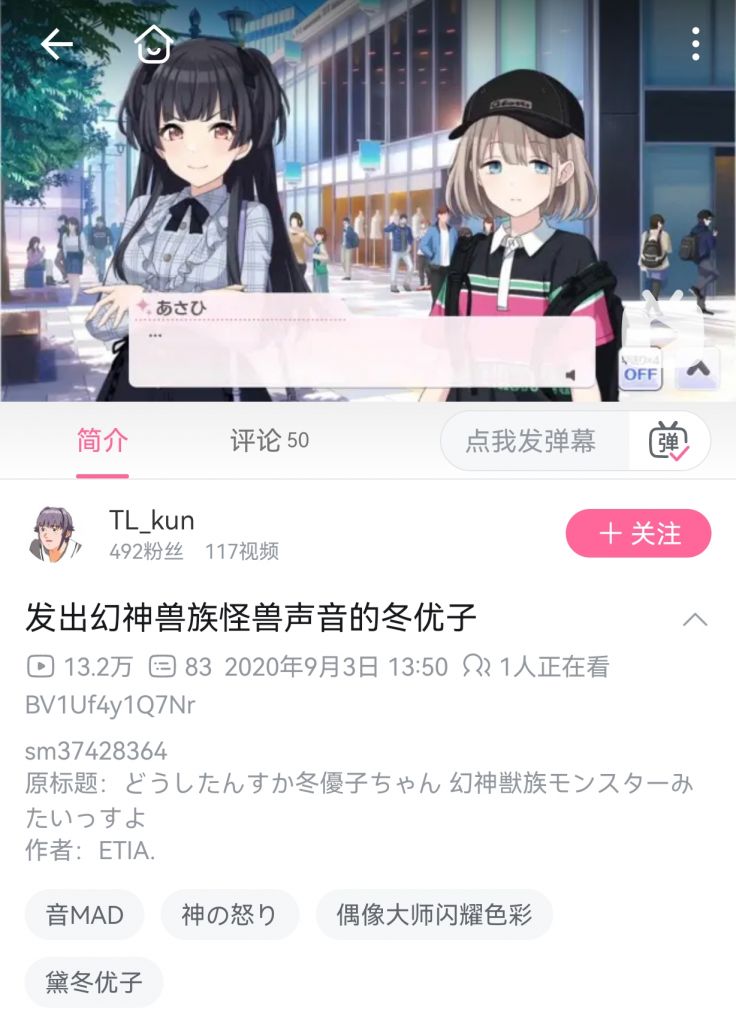Toggle the danmaku display icon
The height and width of the screenshot is (1024, 736).
[x=669, y=441]
